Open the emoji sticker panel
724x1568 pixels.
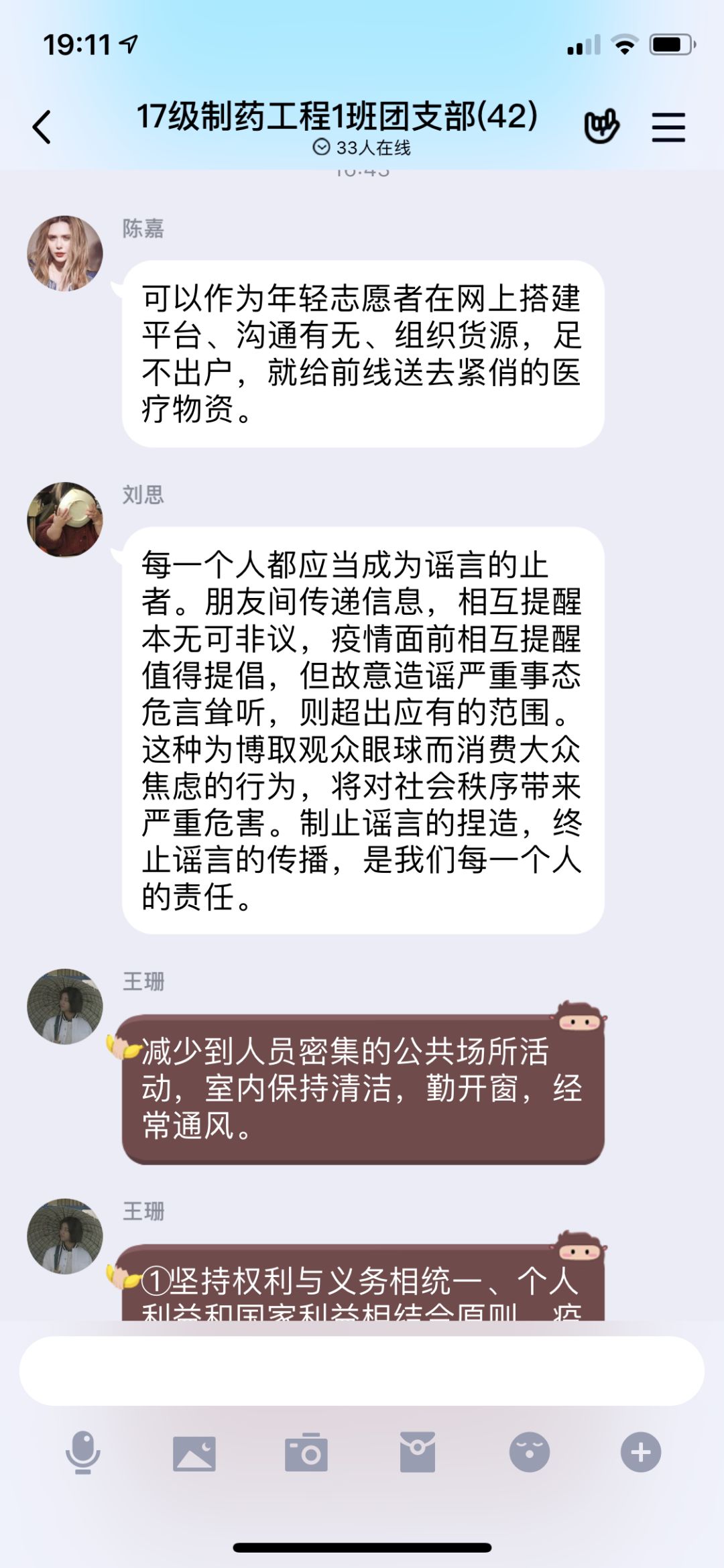coord(529,1452)
